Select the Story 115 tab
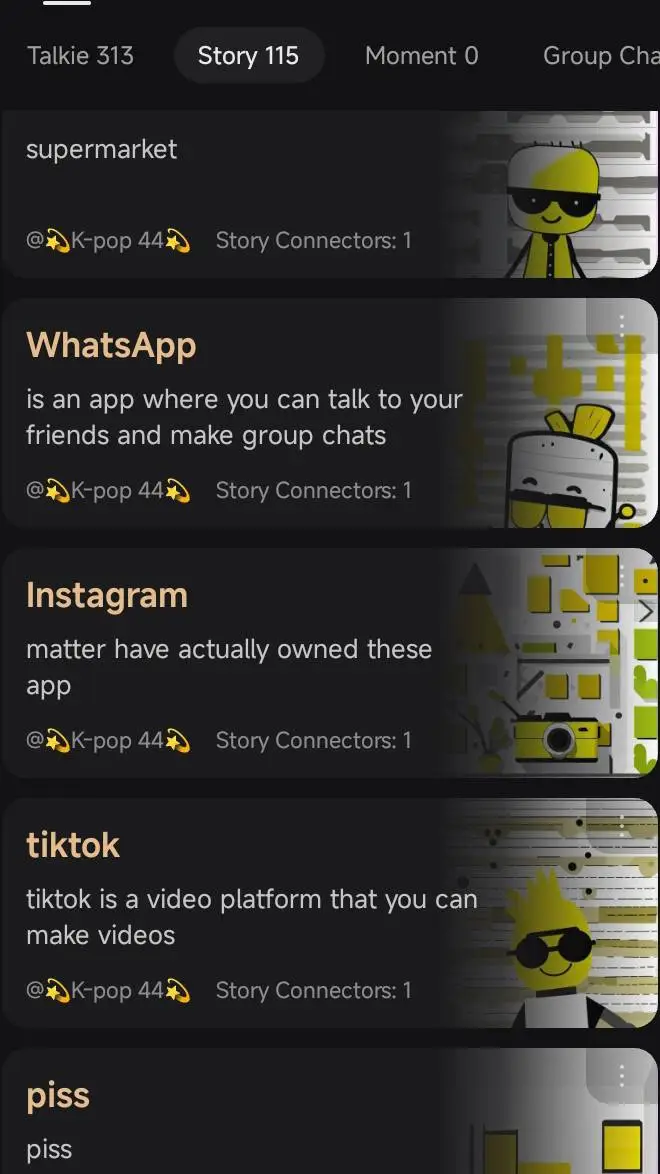660x1174 pixels. coord(248,56)
